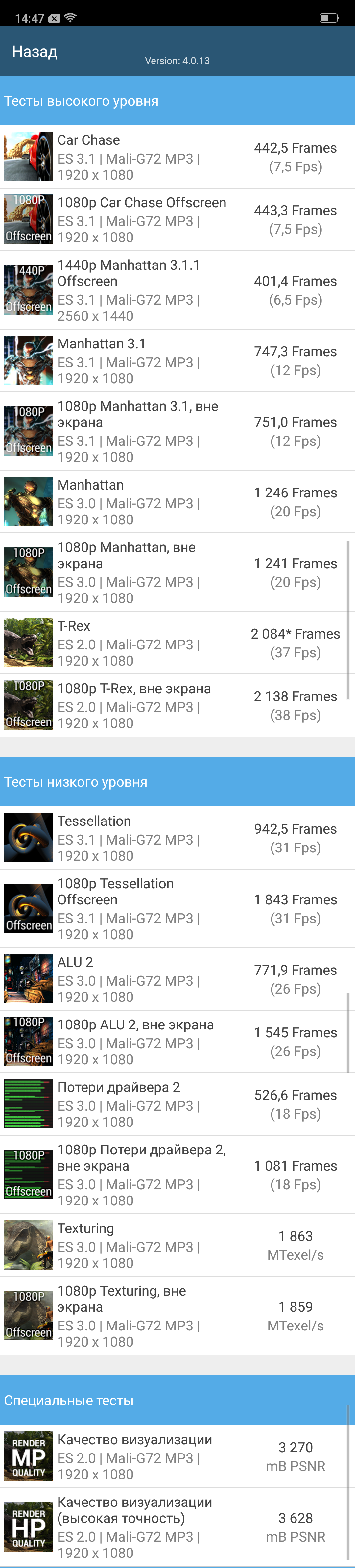Open the Manhattan ES 3.0 onscreen result
The width and height of the screenshot is (355, 1568).
pyautogui.click(x=177, y=502)
